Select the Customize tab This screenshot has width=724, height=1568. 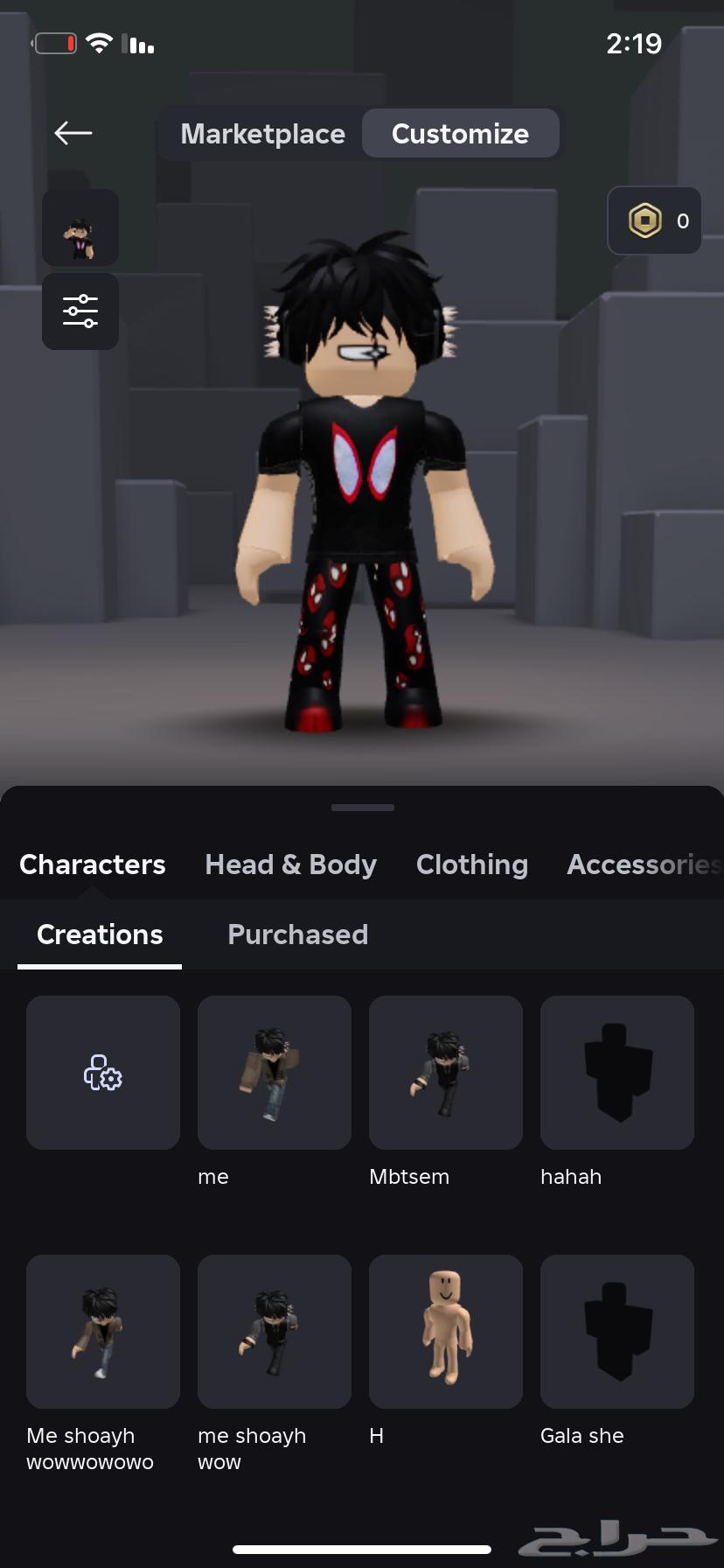(460, 134)
